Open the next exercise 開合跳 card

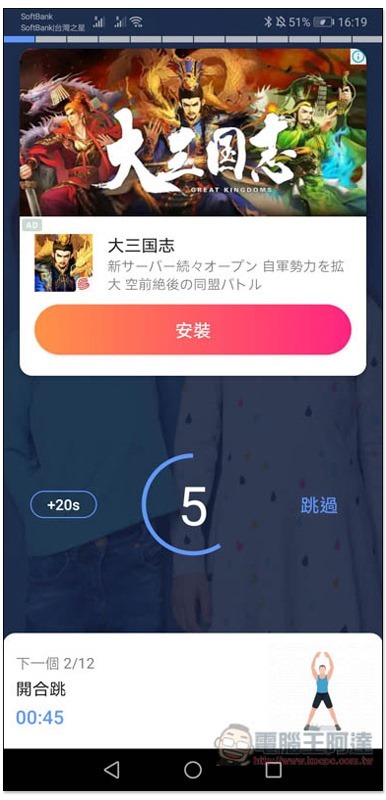pyautogui.click(x=193, y=691)
